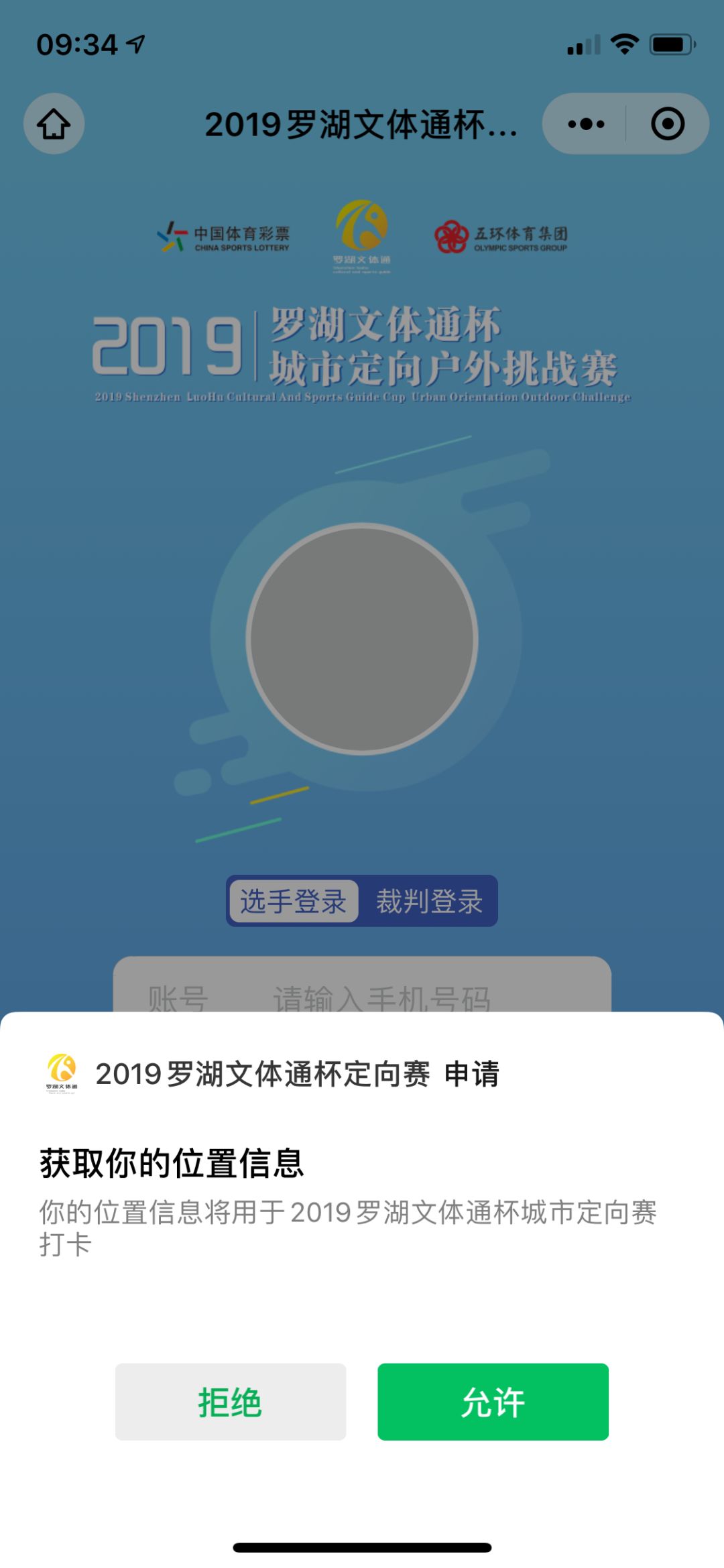Screen dimensions: 724x1568
Task: Close the mini program via circle icon
Action: 667,124
